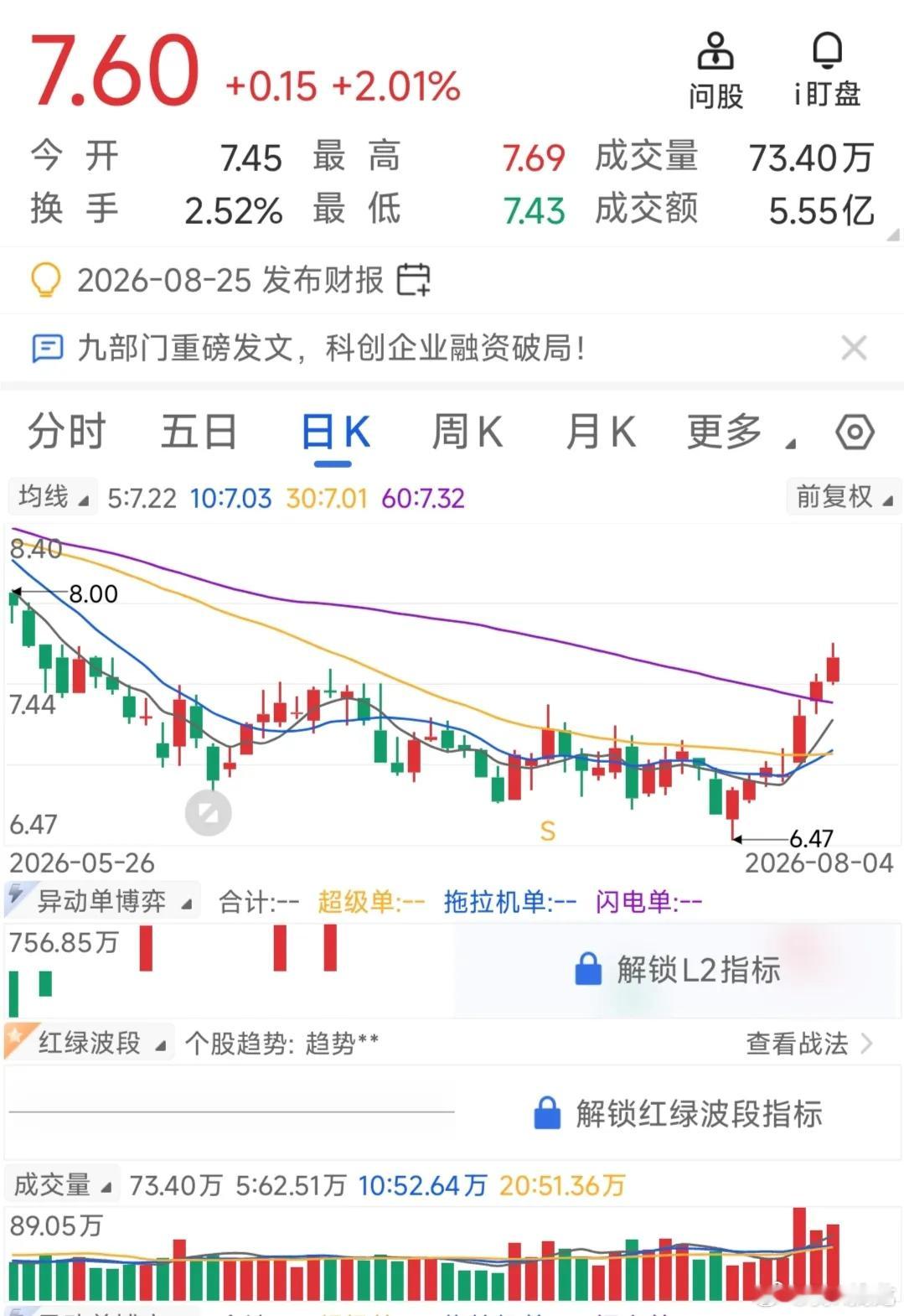904x1316 pixels.
Task: Switch to the 分时 chart tab
Action: click(67, 433)
